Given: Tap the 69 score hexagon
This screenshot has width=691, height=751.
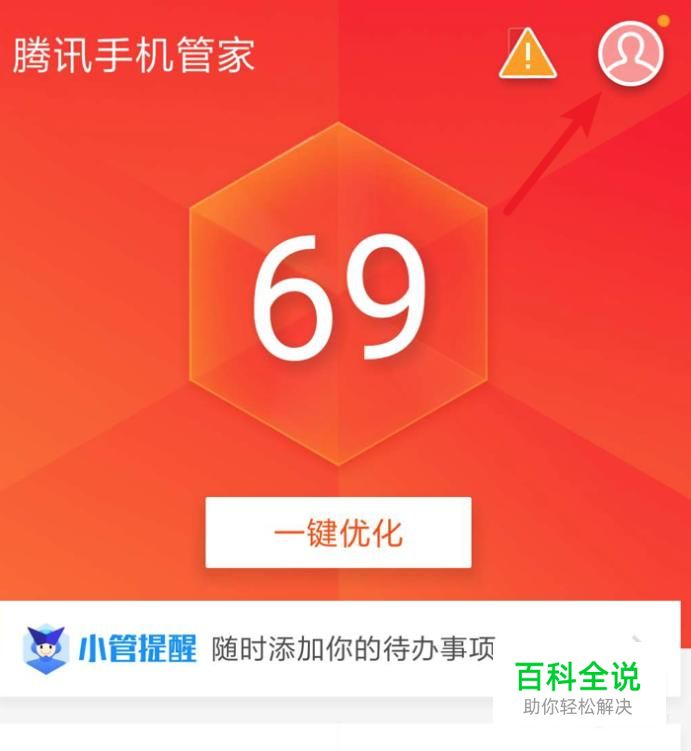Looking at the screenshot, I should [x=338, y=295].
